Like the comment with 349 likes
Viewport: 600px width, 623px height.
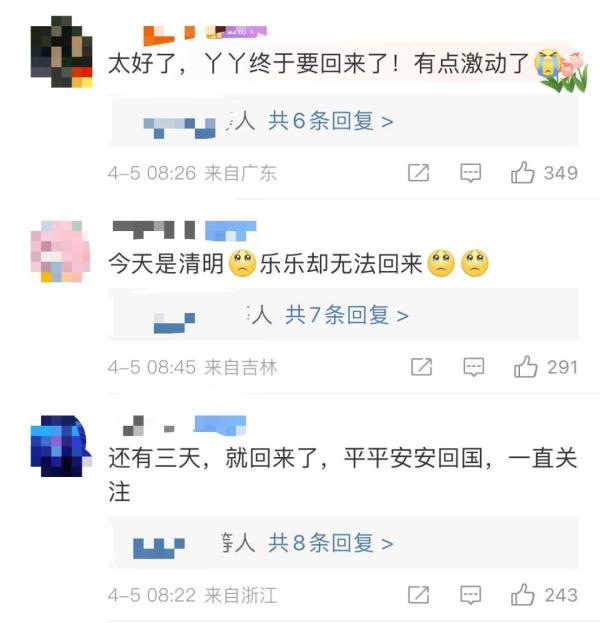[523, 173]
